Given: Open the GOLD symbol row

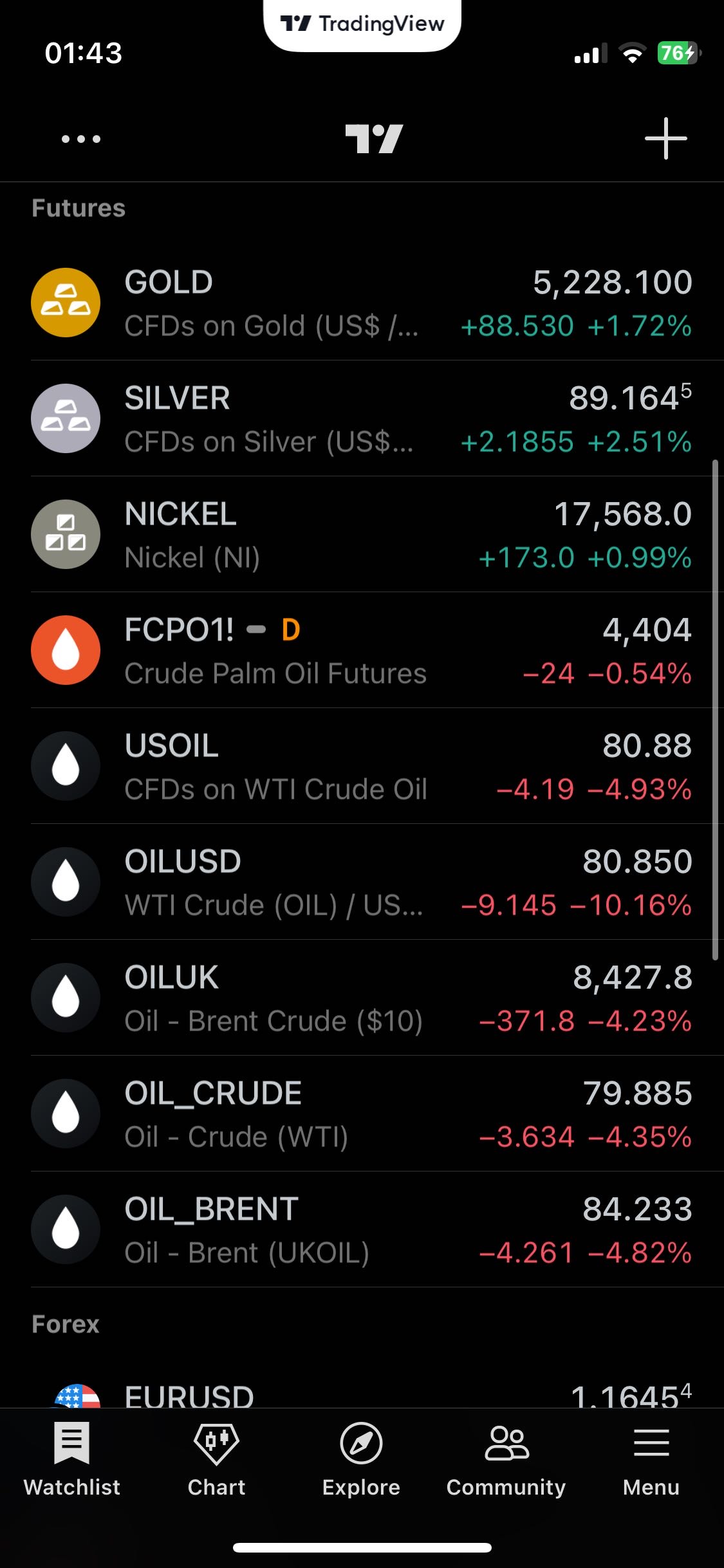Looking at the screenshot, I should coord(362,303).
